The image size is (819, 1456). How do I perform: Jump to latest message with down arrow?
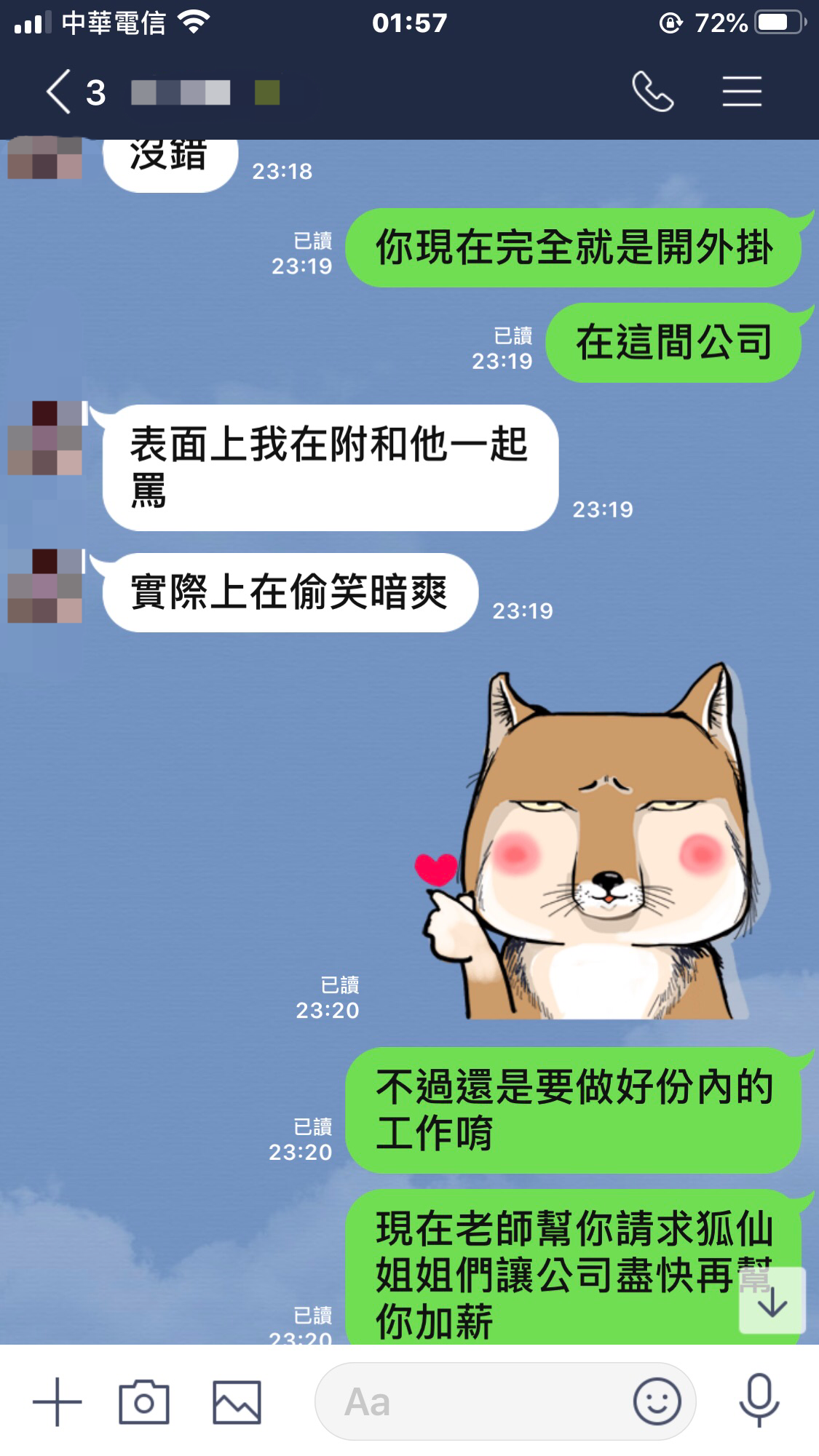pyautogui.click(x=772, y=1301)
